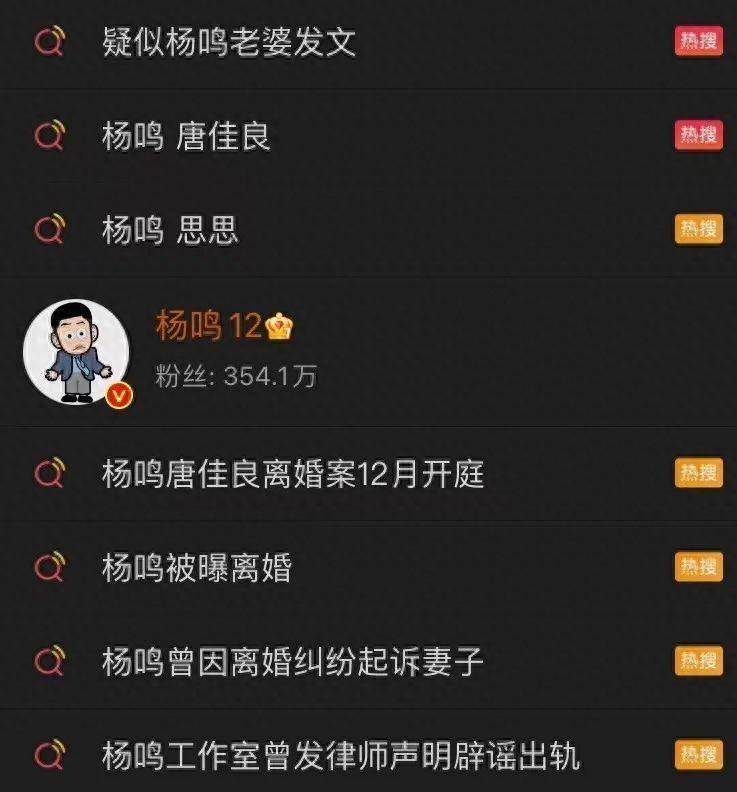The width and height of the screenshot is (737, 792).
Task: Open 杨鸣唐佳良离婚案12月开庭 topic
Action: [x=292, y=473]
